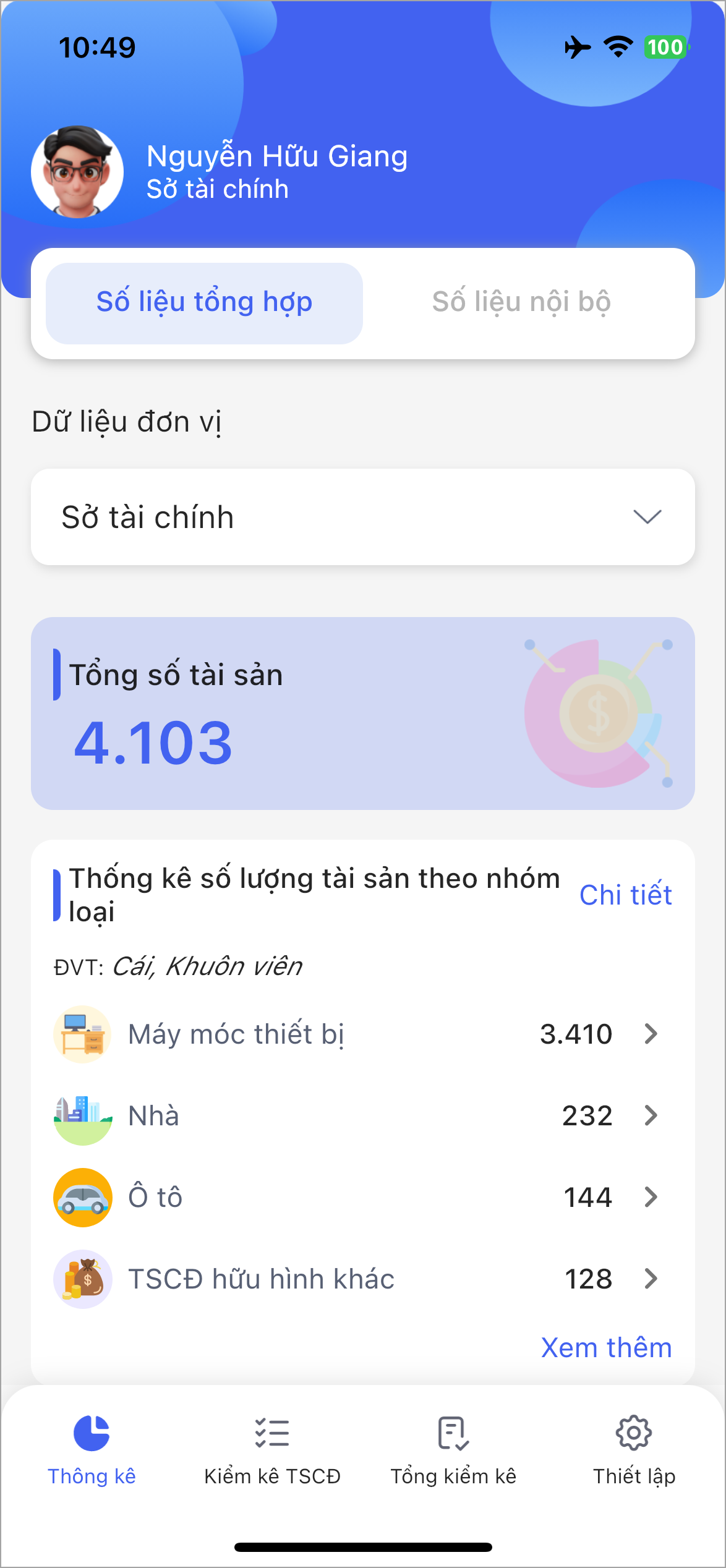Switch to the Số liệu nội bộ tab
The height and width of the screenshot is (1568, 726).
[521, 302]
